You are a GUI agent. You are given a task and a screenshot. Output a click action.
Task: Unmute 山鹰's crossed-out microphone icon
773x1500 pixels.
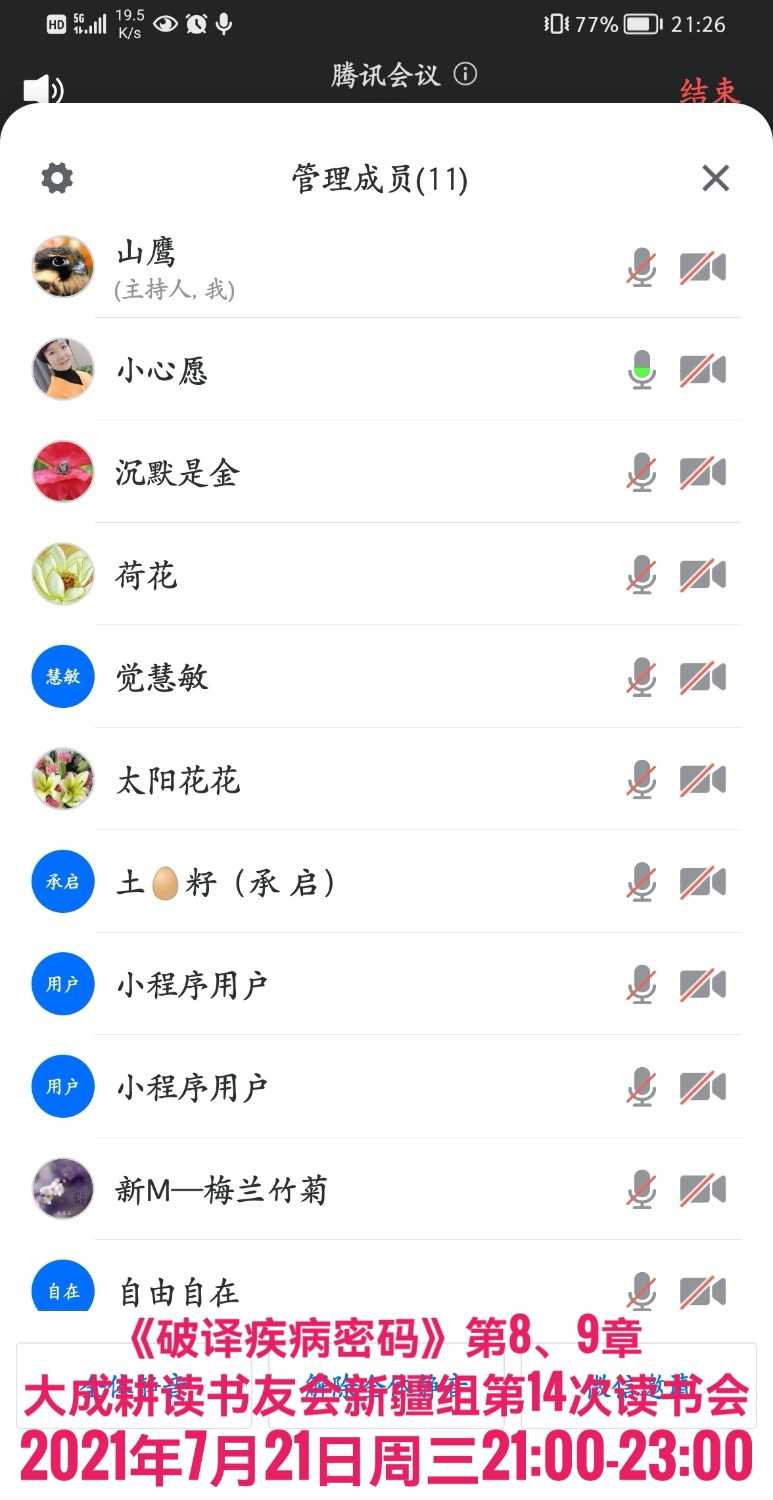pyautogui.click(x=641, y=266)
